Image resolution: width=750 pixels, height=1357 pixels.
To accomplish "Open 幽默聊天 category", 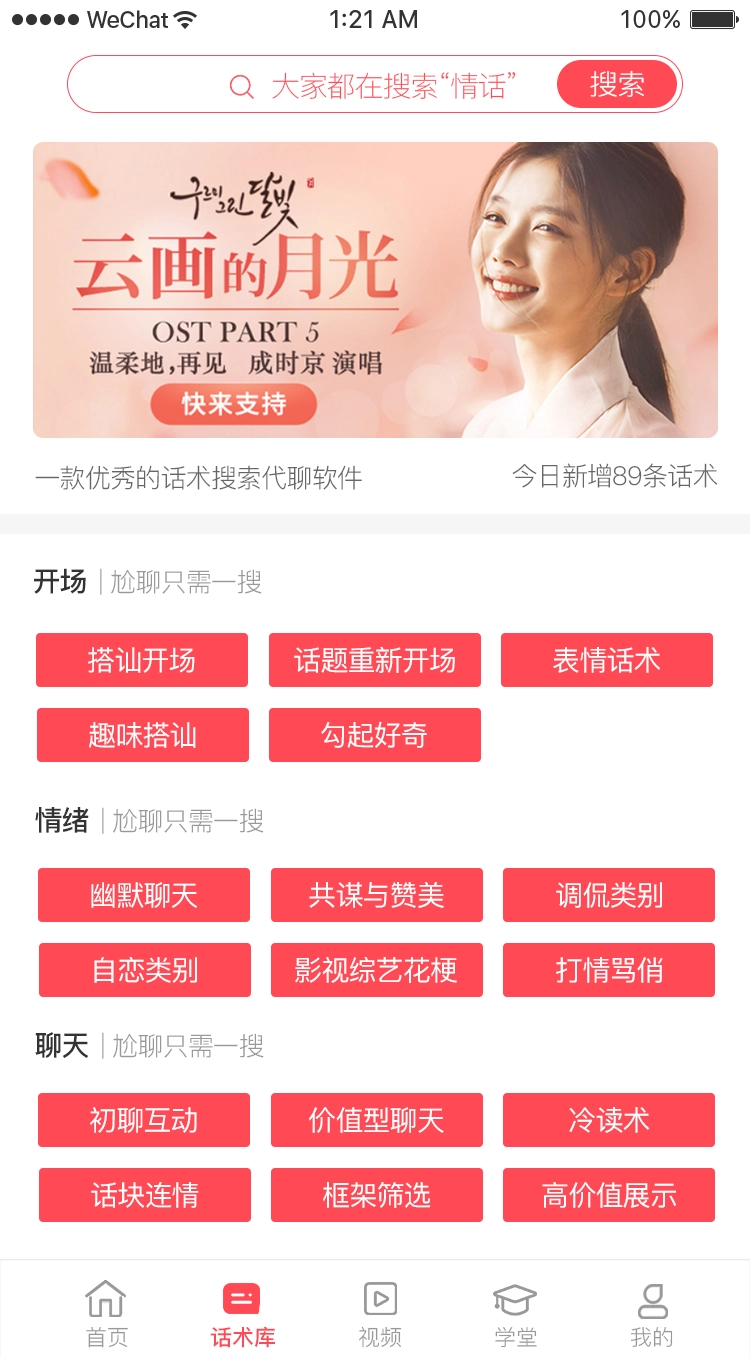I will coord(144,895).
